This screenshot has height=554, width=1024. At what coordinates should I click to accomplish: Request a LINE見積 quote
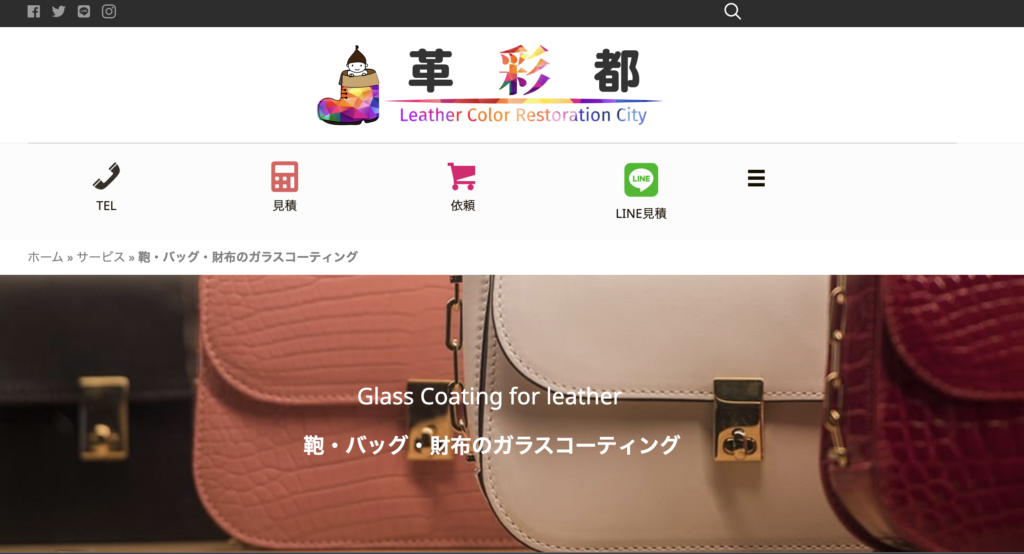point(641,191)
